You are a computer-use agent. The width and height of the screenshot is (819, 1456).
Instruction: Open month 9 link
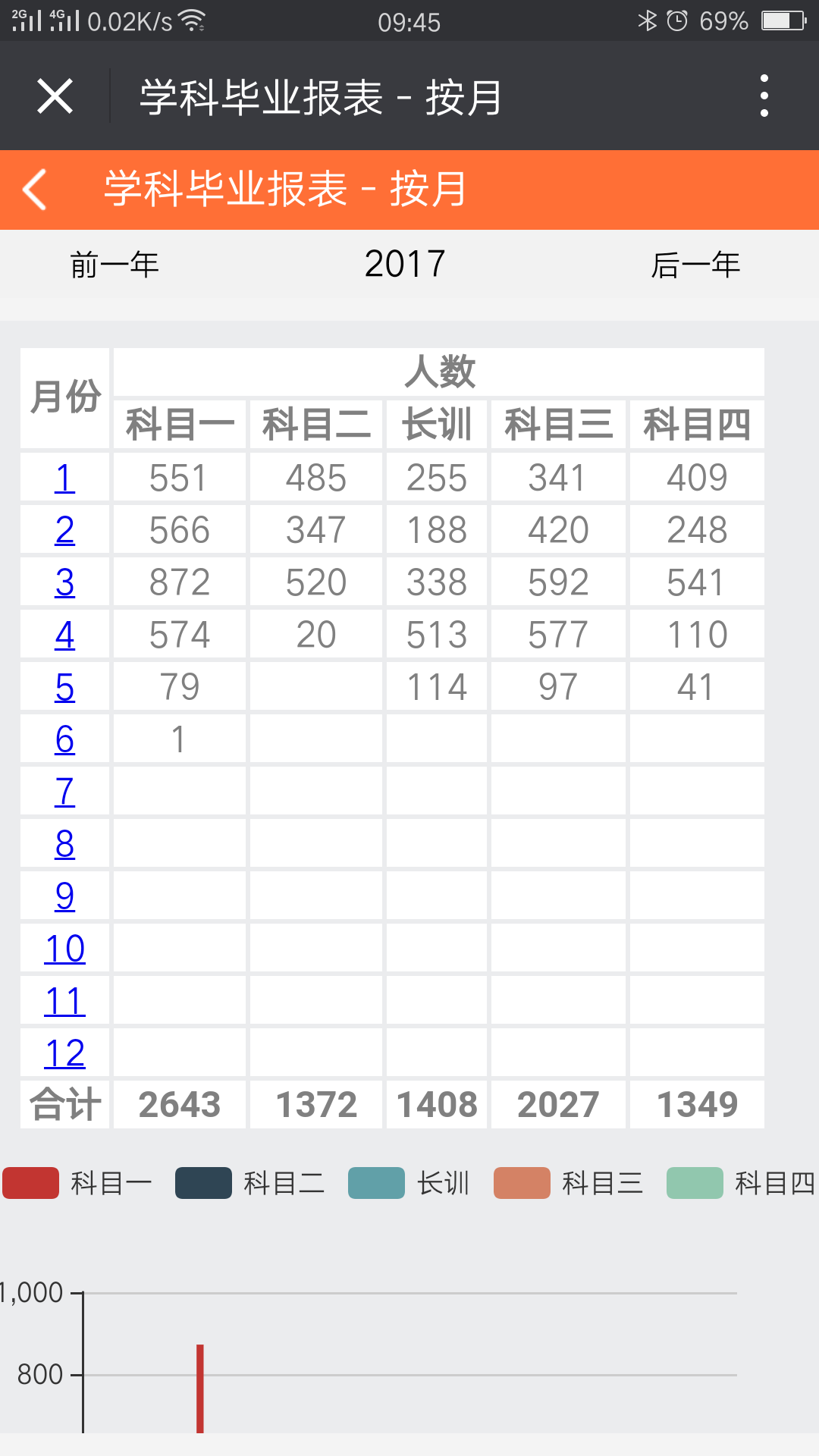pos(64,896)
